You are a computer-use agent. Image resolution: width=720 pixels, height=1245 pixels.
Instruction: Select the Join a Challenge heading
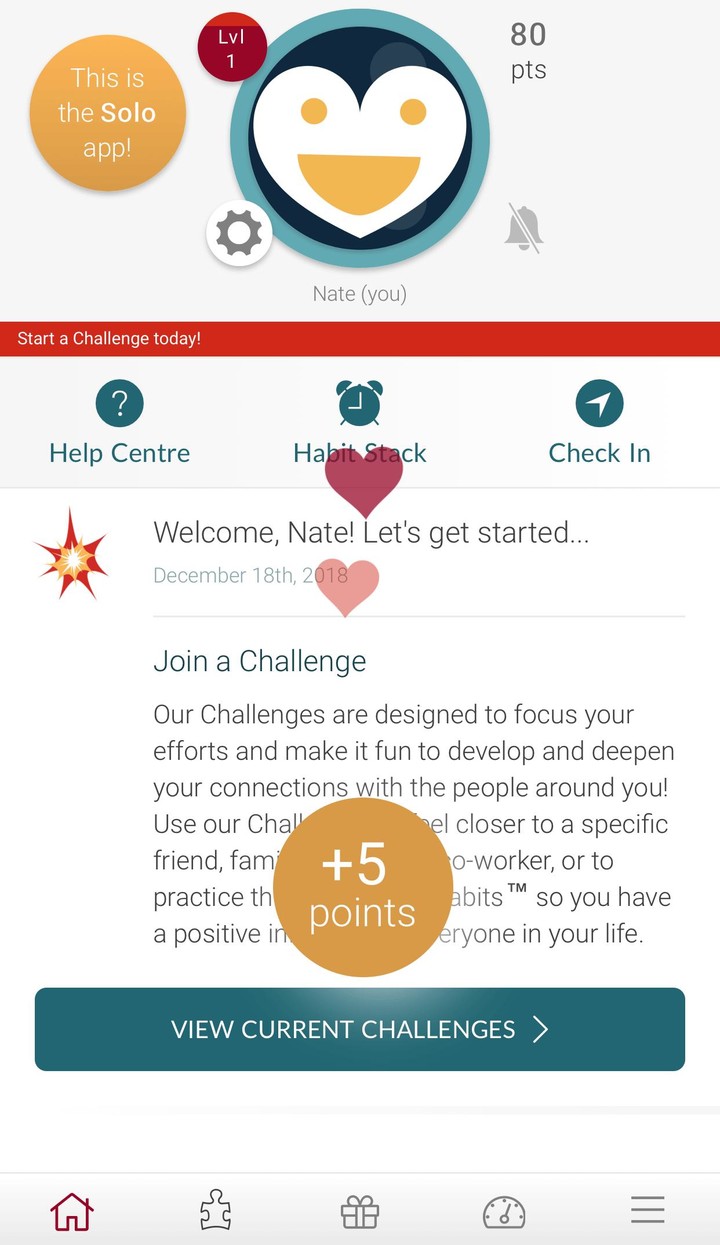coord(259,661)
